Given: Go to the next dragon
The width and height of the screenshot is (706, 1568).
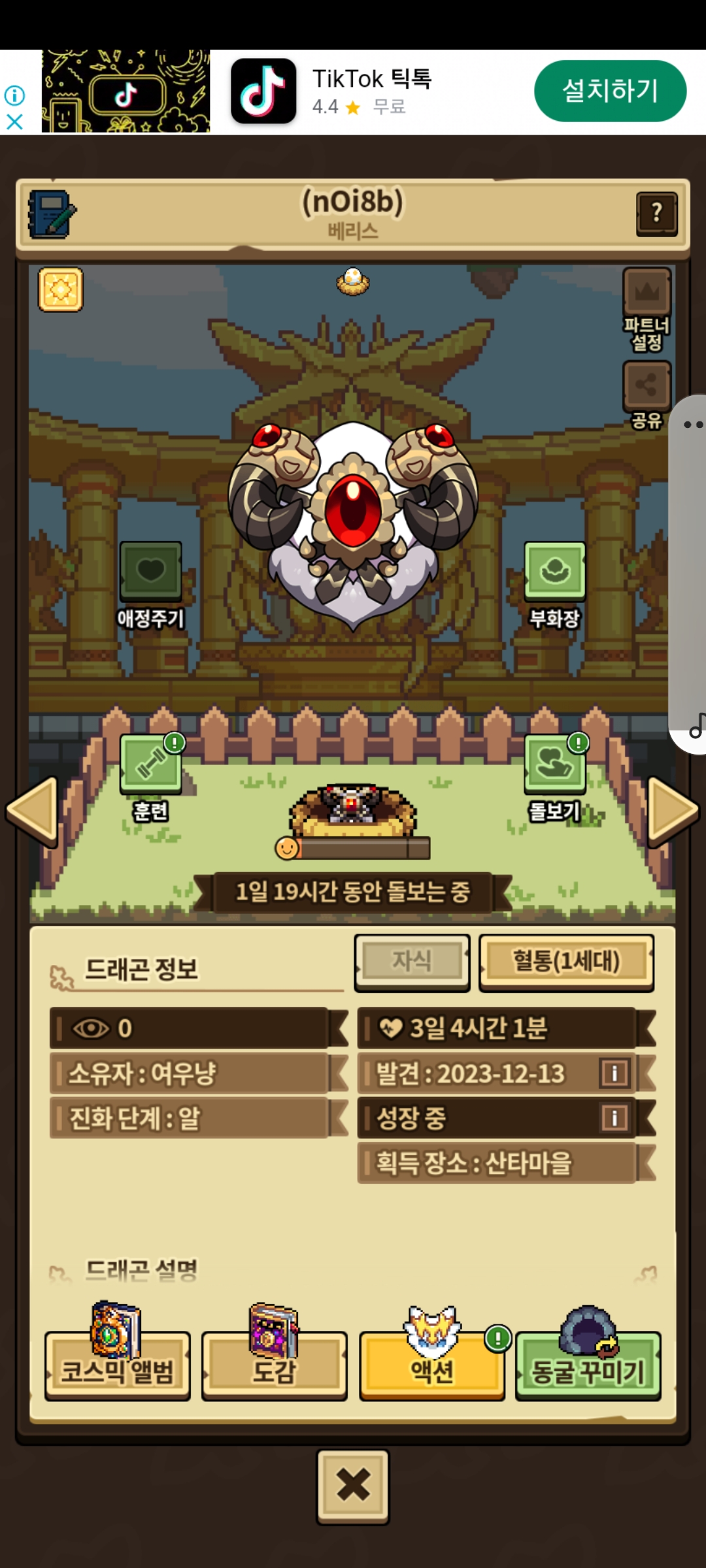Looking at the screenshot, I should 673,811.
